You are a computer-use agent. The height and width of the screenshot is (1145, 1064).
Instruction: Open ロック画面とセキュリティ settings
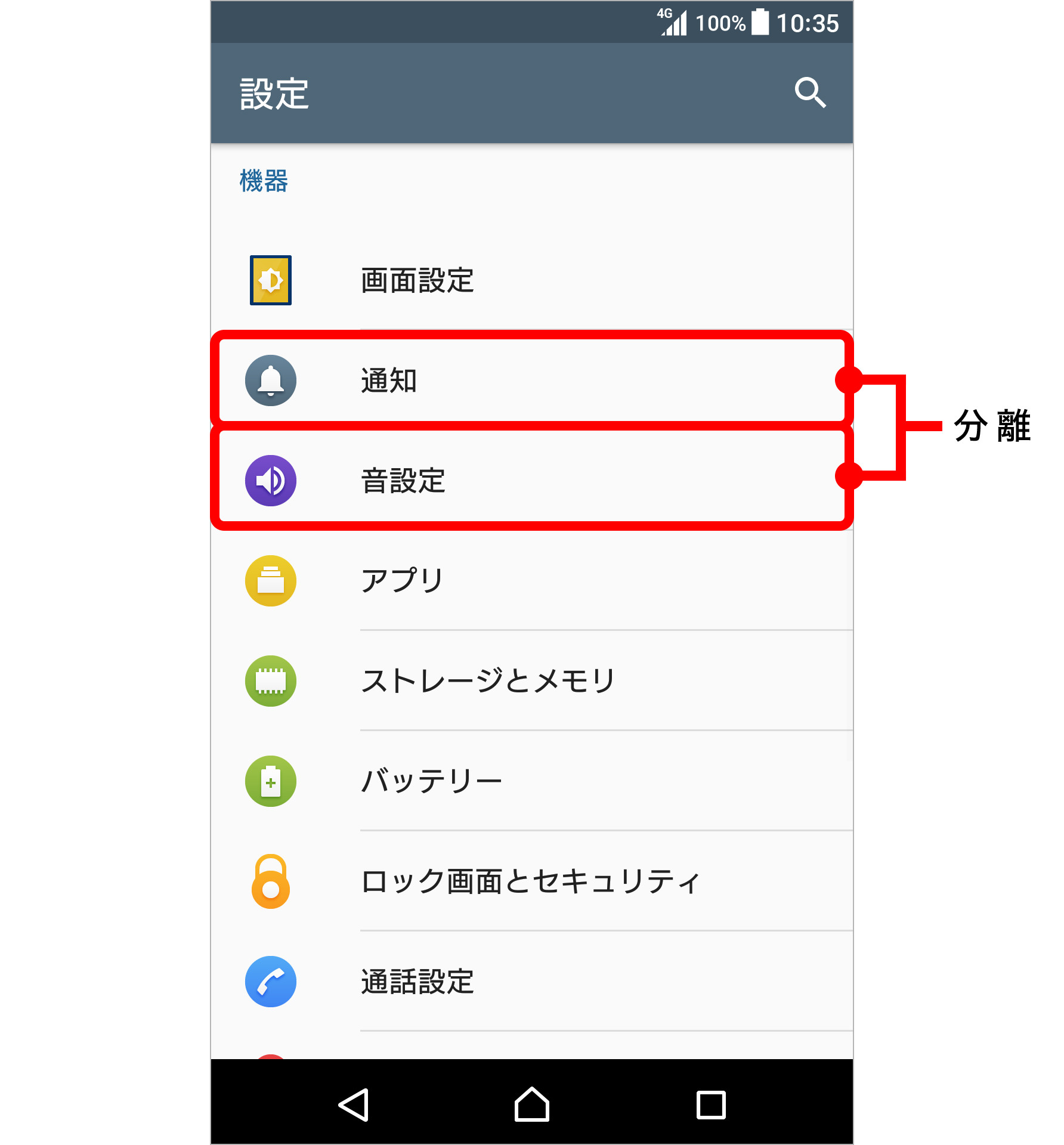coord(530,881)
